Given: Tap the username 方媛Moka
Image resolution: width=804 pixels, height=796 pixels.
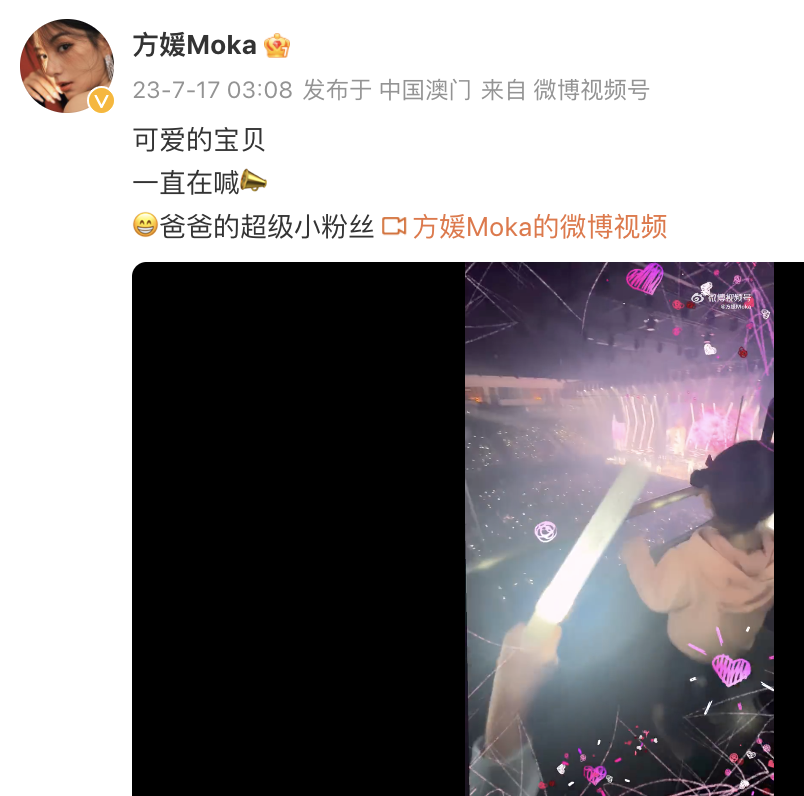Looking at the screenshot, I should 195,45.
